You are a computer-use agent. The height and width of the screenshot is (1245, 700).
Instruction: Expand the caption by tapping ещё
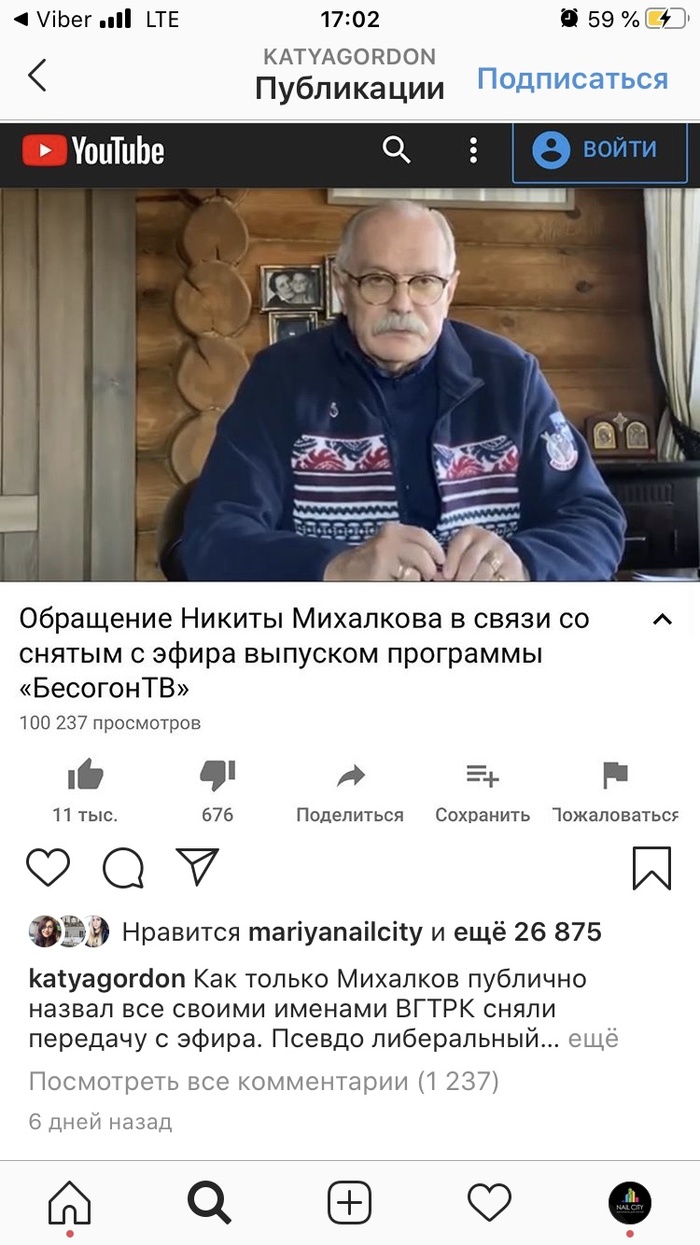593,1039
